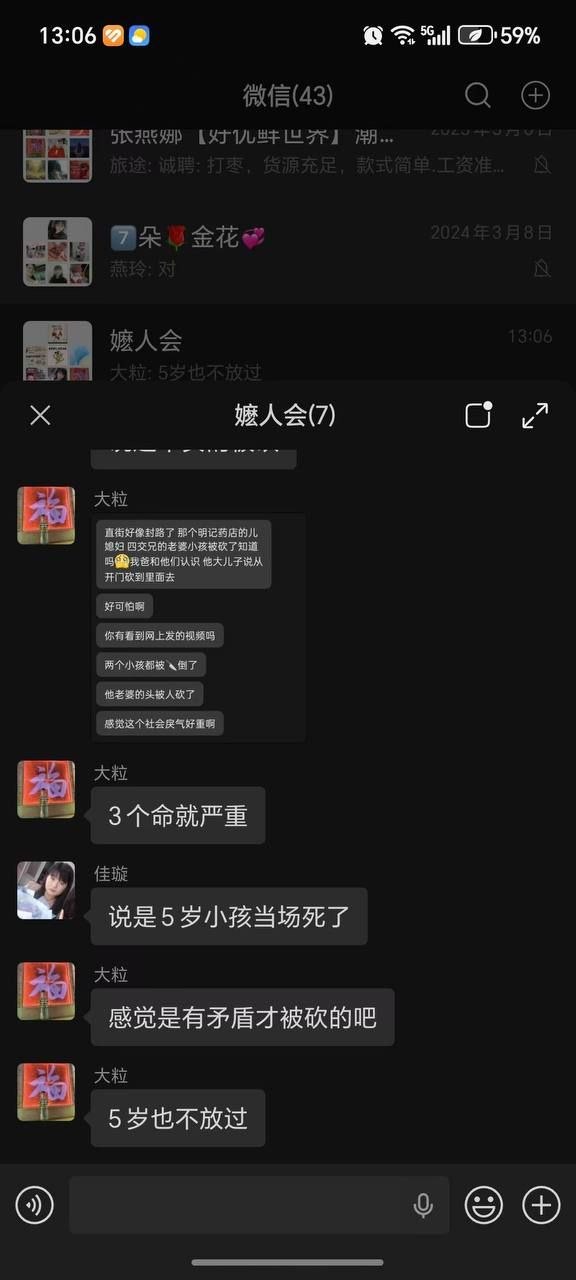Screen dimensions: 576x1280
Task: Expand the chat preview to full screen
Action: (535, 415)
